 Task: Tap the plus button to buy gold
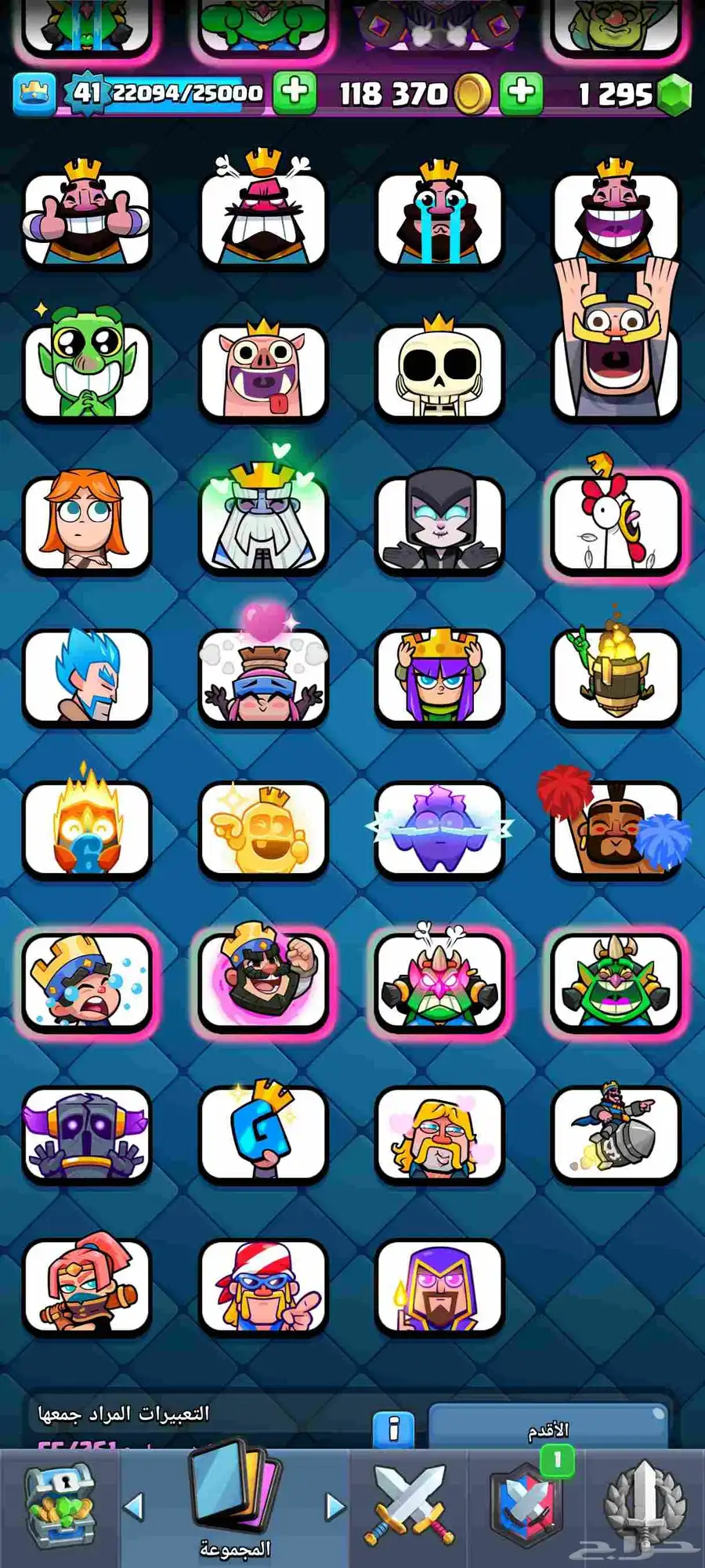coord(521,92)
